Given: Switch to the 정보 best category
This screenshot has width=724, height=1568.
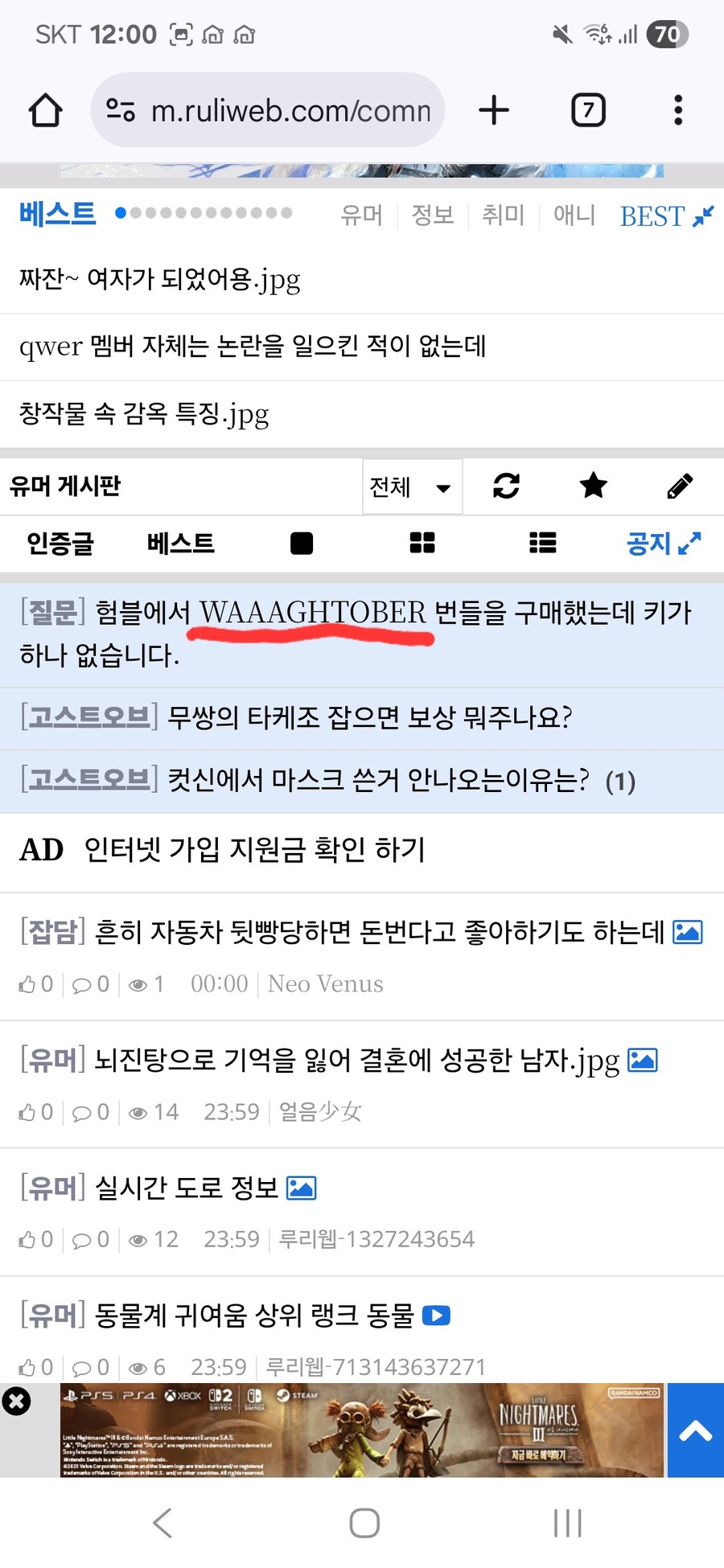Looking at the screenshot, I should point(433,215).
